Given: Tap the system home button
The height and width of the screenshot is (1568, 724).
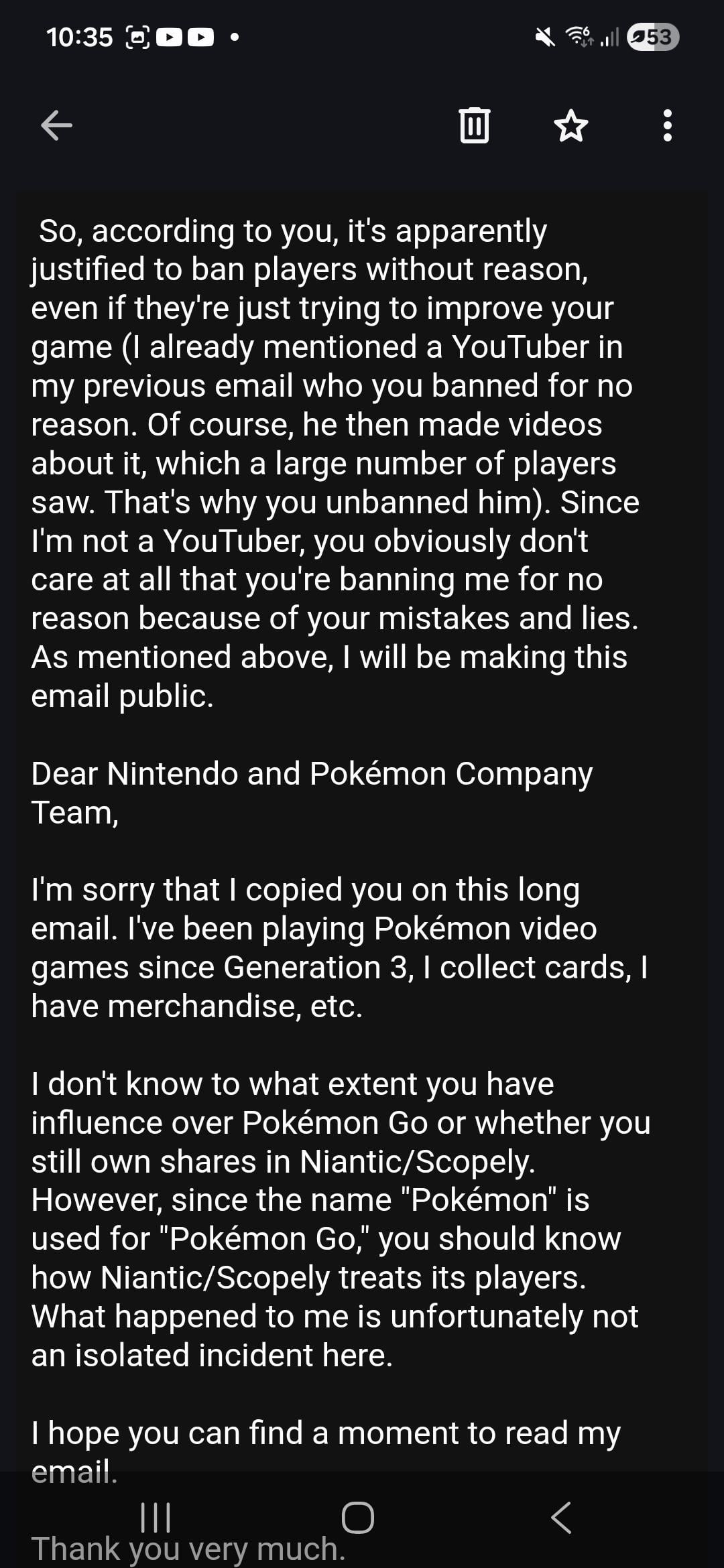Looking at the screenshot, I should pyautogui.click(x=358, y=1517).
